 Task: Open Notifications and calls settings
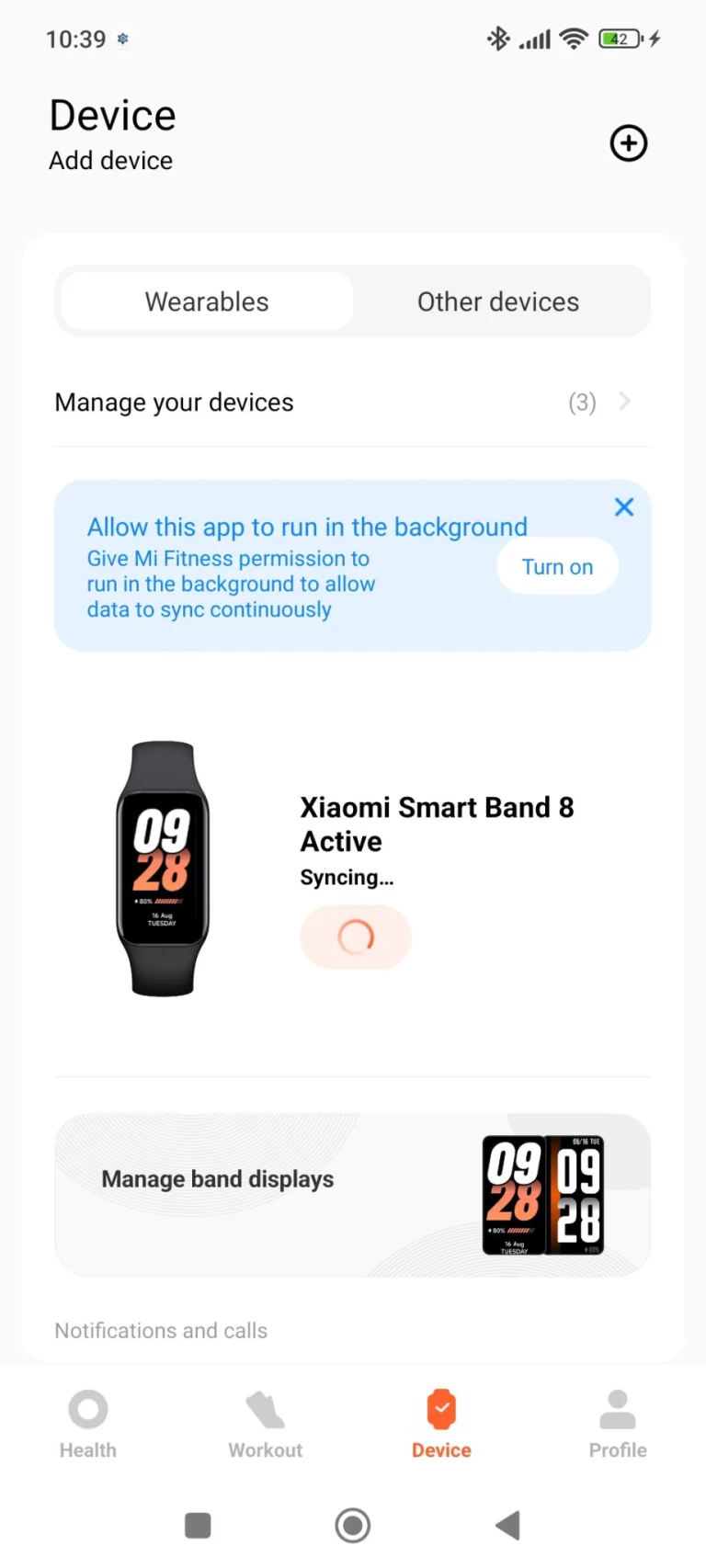tap(161, 1330)
